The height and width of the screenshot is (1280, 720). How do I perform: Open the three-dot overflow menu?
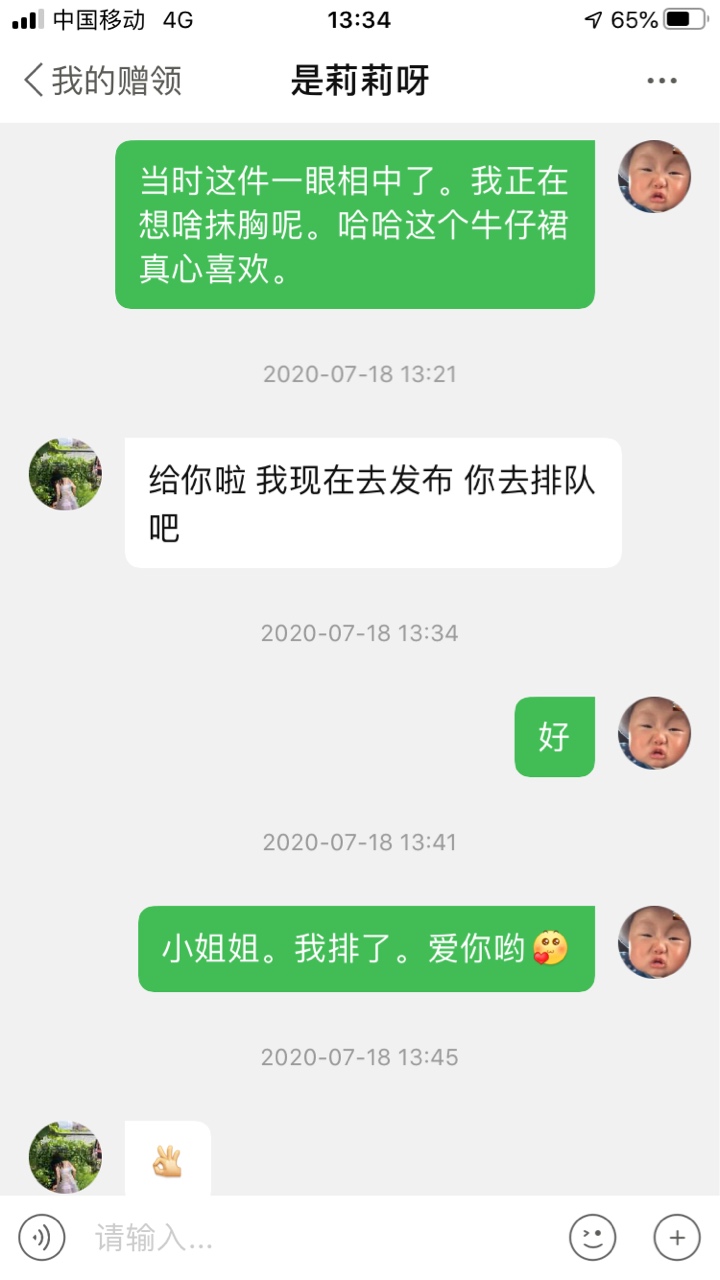(661, 81)
